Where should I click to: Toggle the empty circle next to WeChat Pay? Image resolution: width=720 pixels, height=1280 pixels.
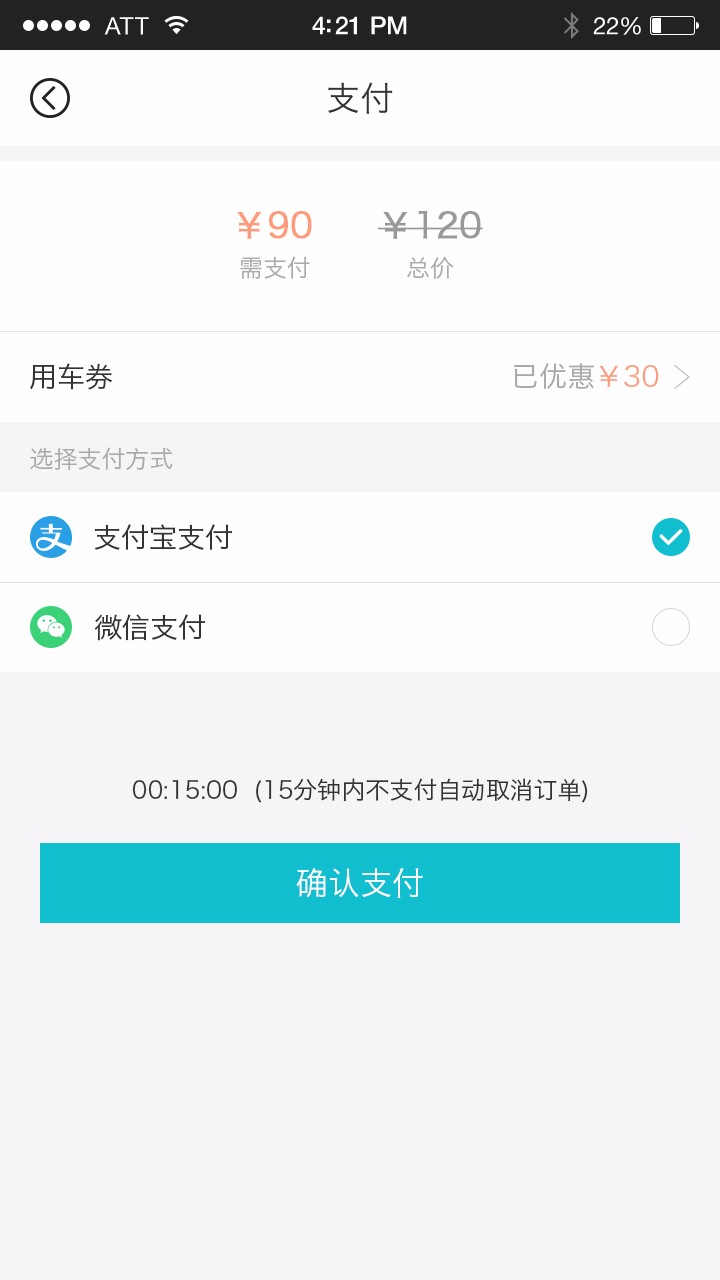[x=671, y=627]
